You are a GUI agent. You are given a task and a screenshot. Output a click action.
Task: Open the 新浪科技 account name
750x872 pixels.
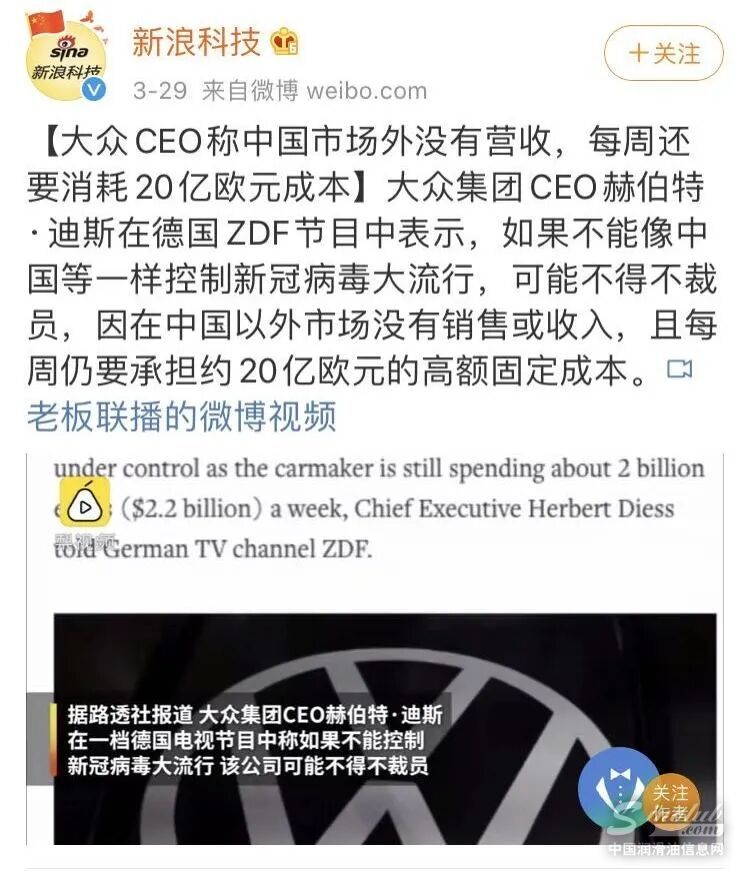click(x=196, y=42)
